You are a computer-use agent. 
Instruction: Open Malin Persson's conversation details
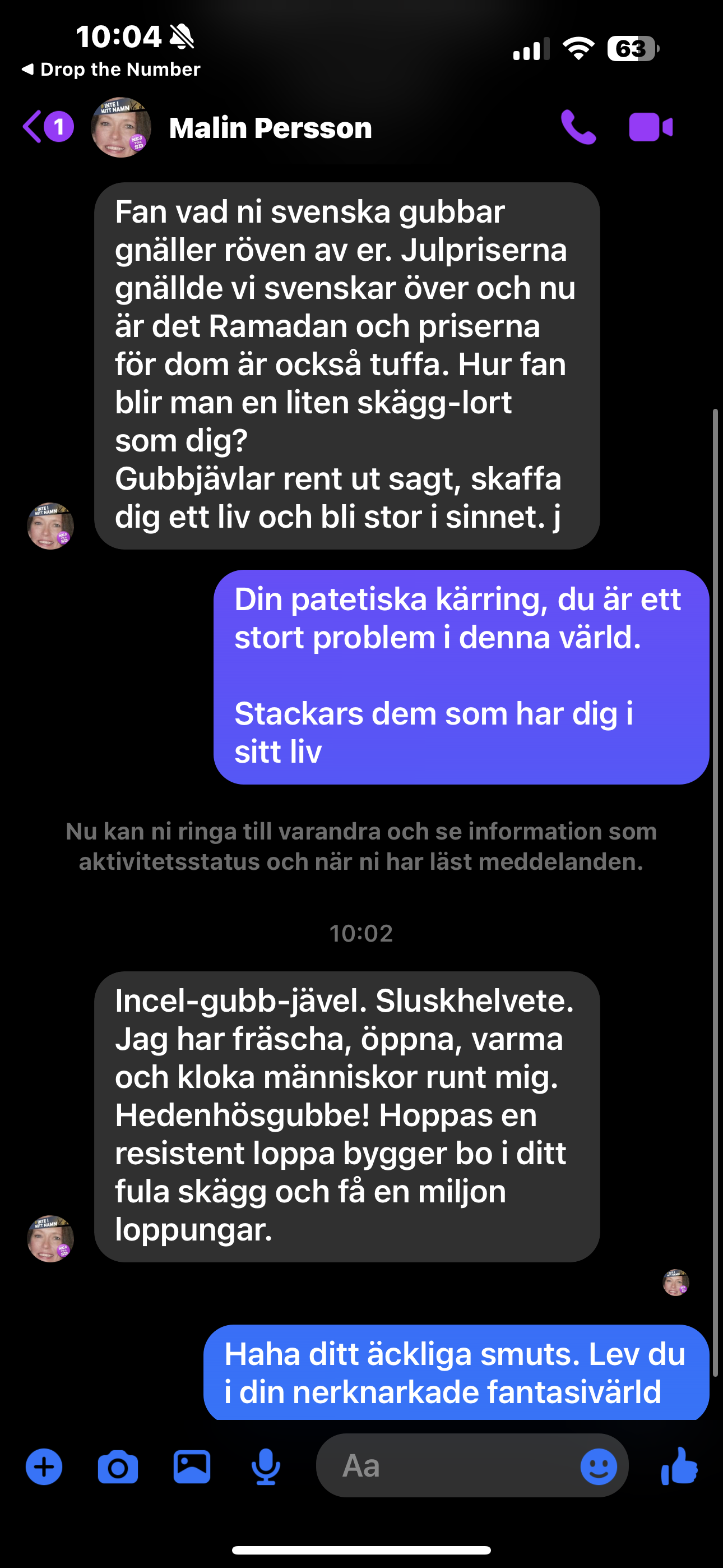coord(270,128)
